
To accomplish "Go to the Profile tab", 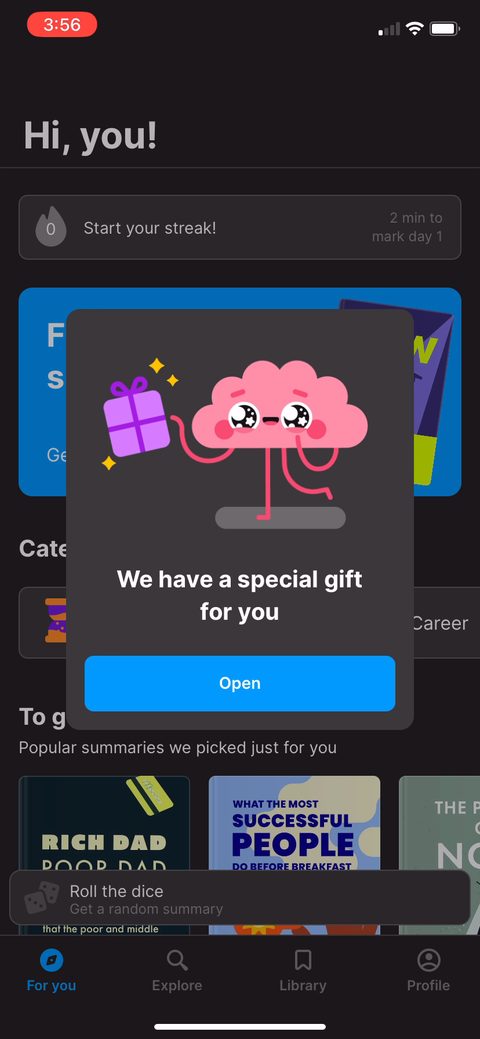I will (x=428, y=970).
